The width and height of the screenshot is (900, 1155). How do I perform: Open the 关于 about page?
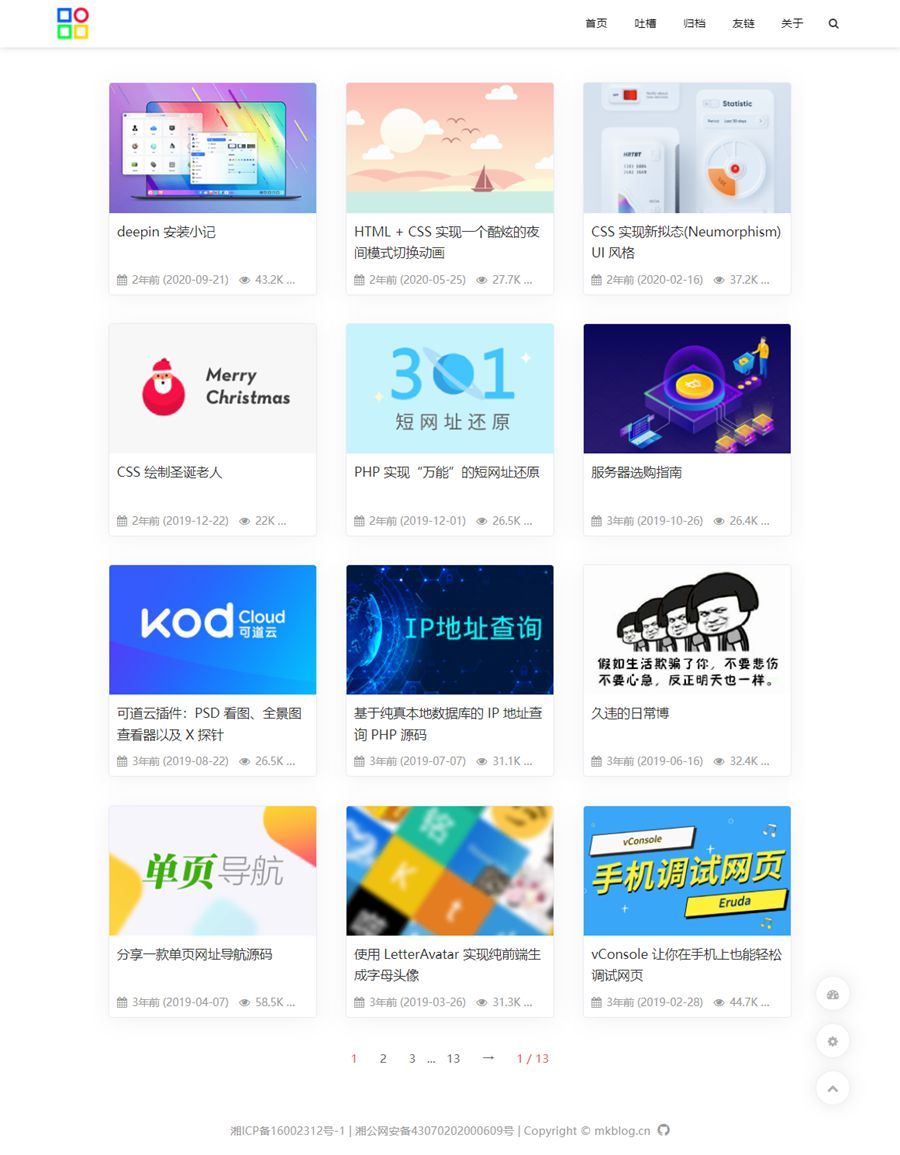click(792, 24)
